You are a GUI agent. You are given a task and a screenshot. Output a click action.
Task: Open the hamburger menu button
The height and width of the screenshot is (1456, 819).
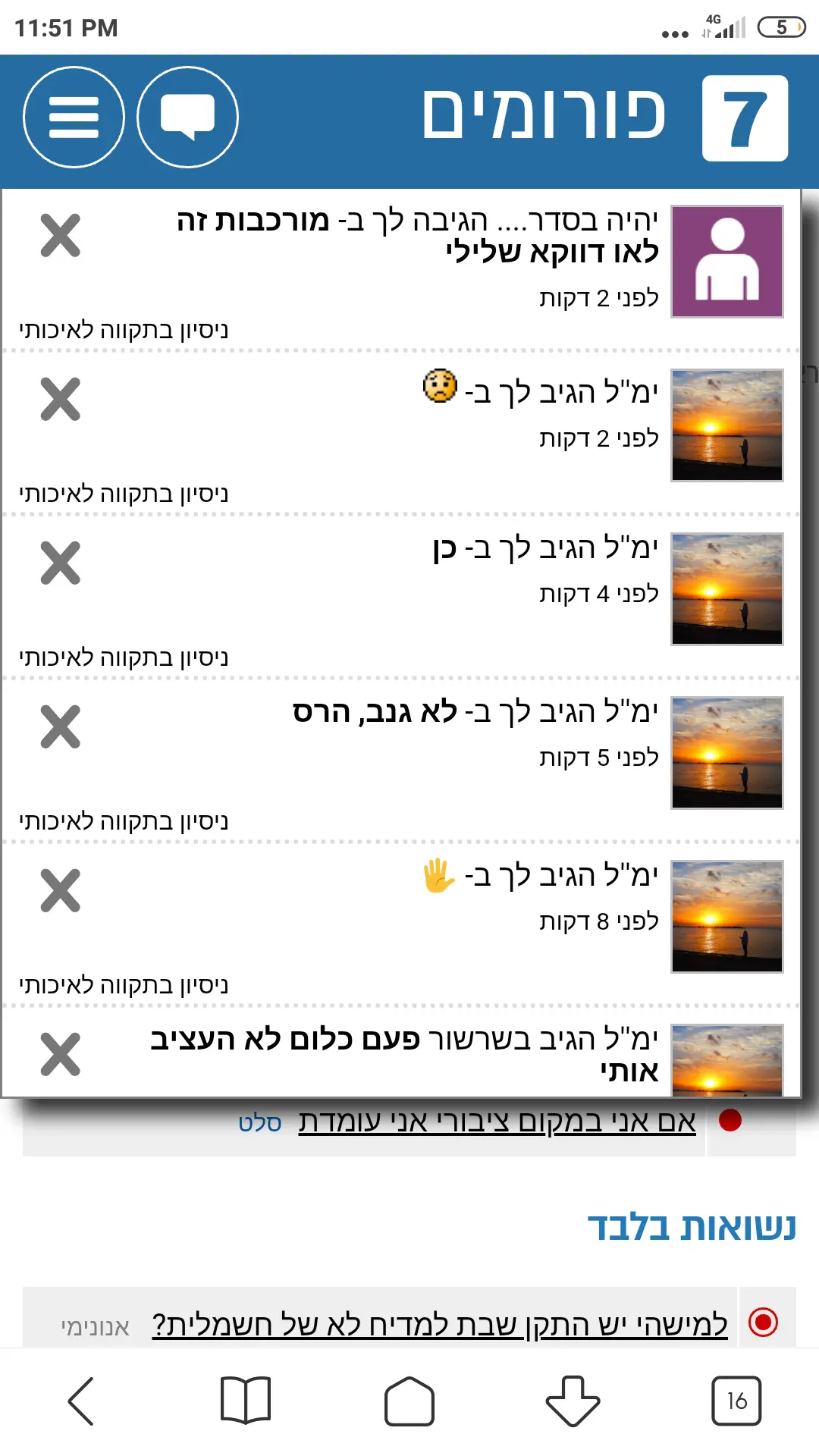[x=74, y=118]
